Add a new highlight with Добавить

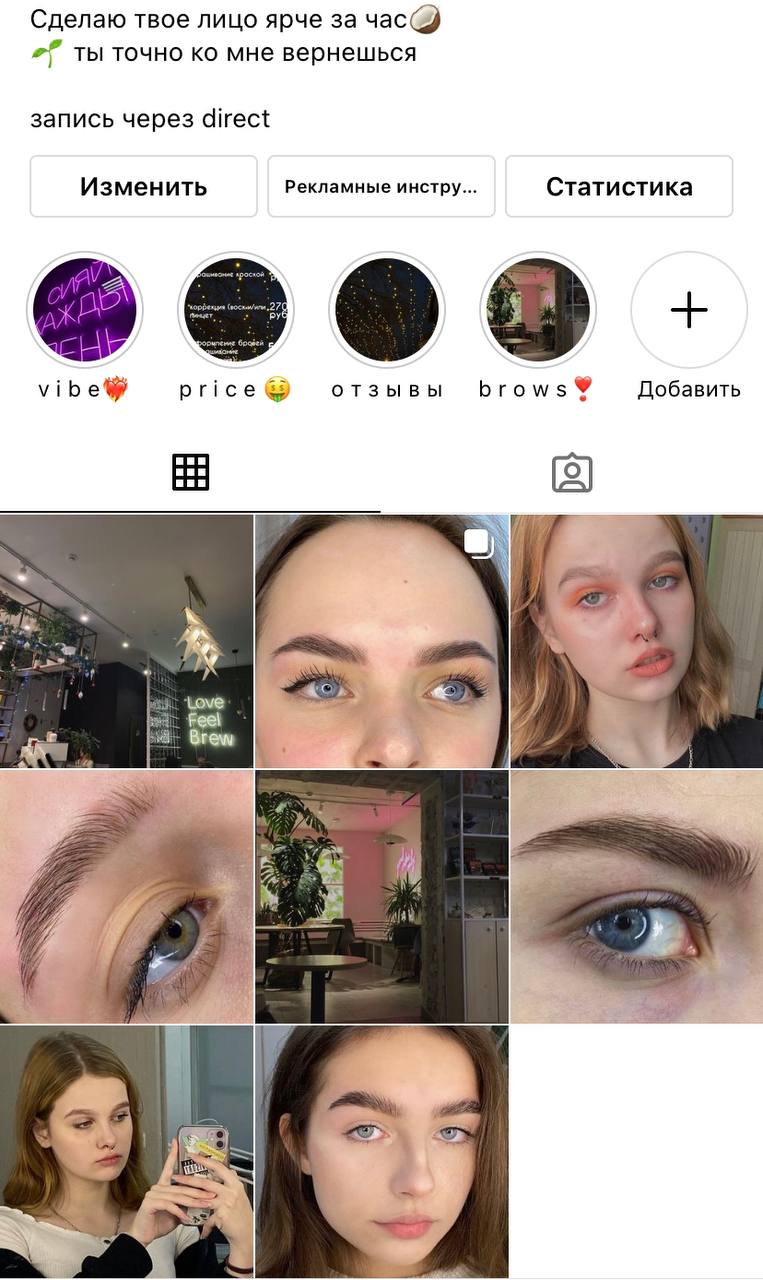pos(689,310)
